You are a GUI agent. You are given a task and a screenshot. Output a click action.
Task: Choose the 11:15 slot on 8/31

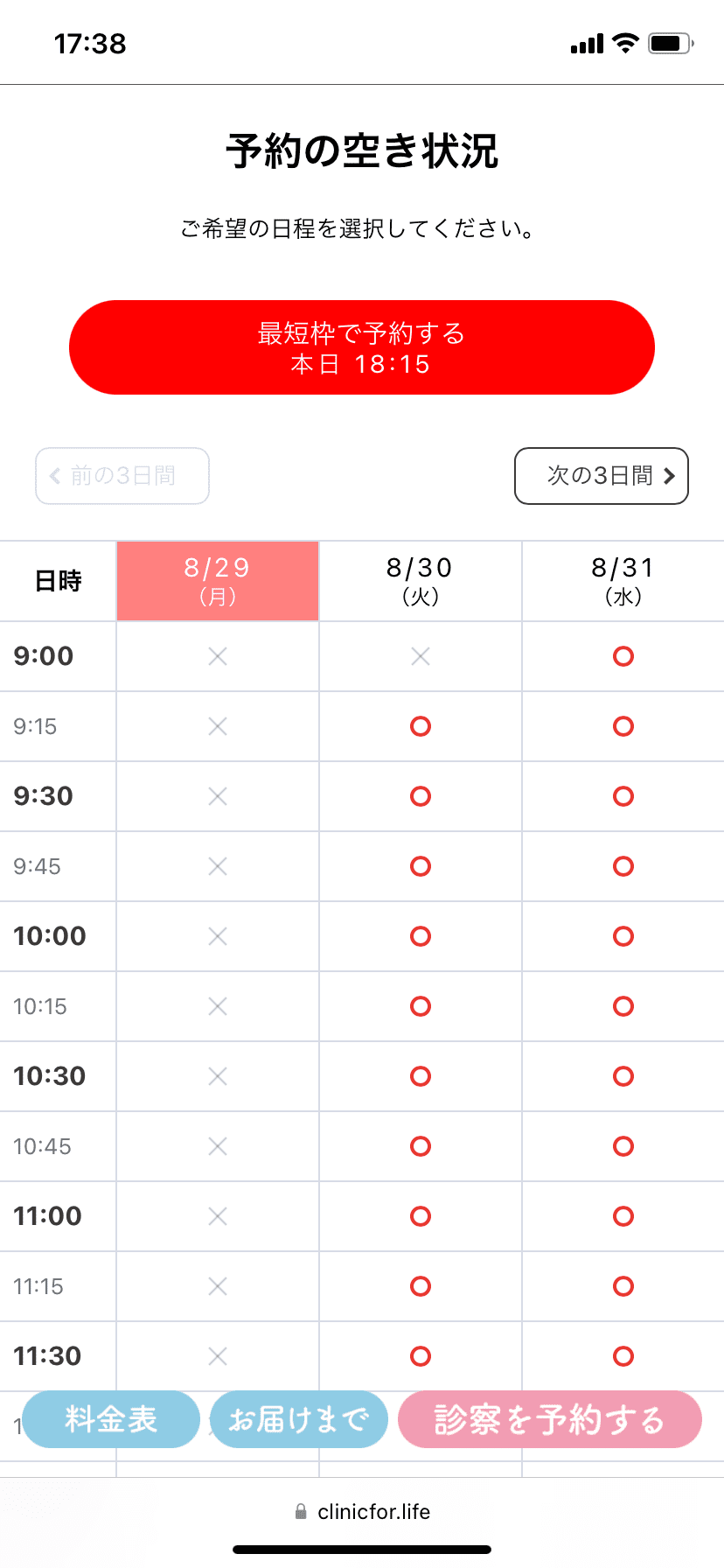623,1286
